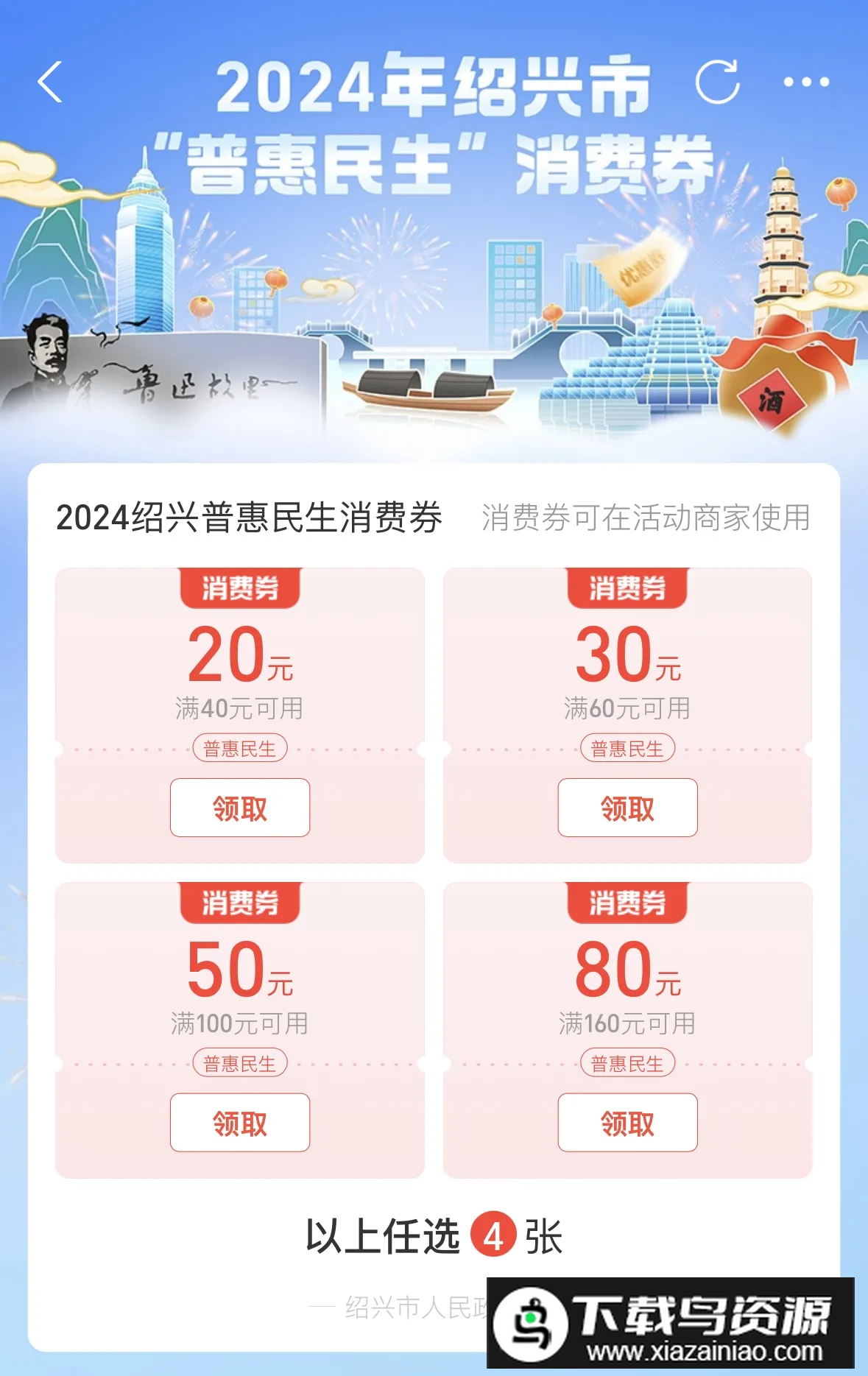The width and height of the screenshot is (868, 1376).
Task: Claim the 20元 coupon
Action: 240,808
